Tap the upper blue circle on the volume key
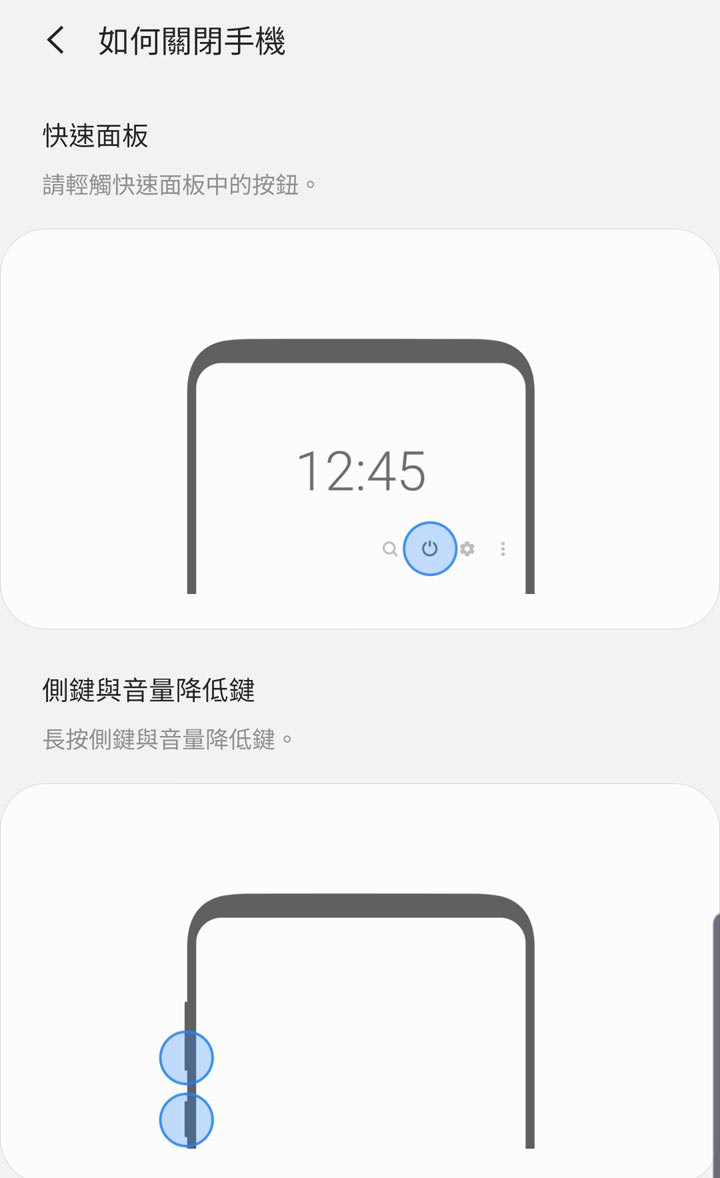 (186, 1055)
